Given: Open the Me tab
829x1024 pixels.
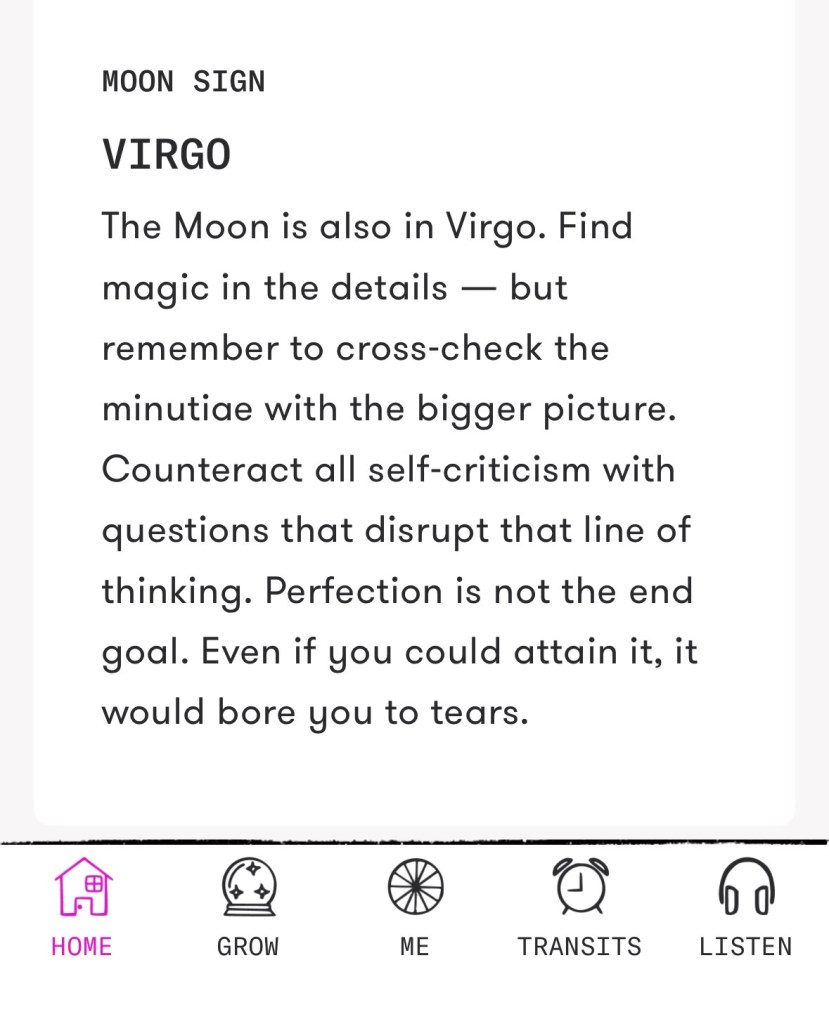Looking at the screenshot, I should 415,905.
